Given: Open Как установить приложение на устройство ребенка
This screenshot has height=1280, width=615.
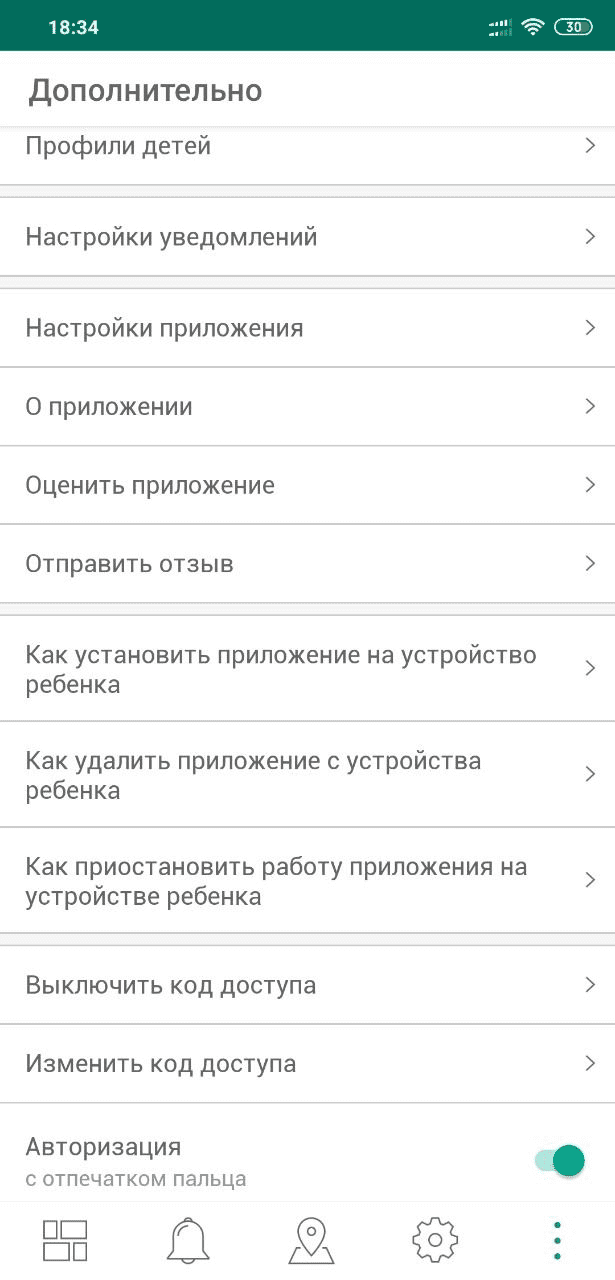Looking at the screenshot, I should [307, 669].
